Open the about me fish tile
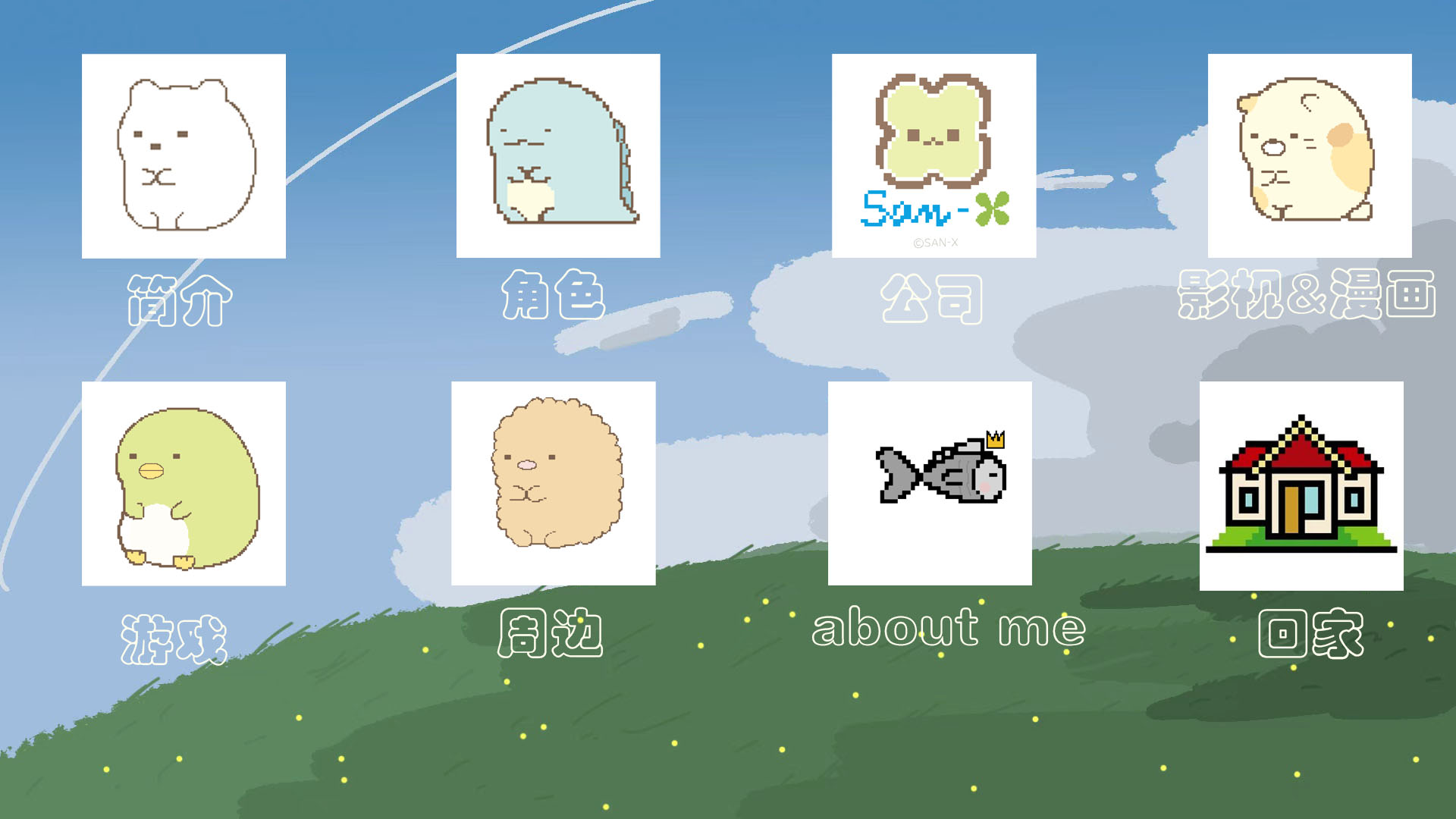Screen dimensions: 1456x819 tap(930, 484)
